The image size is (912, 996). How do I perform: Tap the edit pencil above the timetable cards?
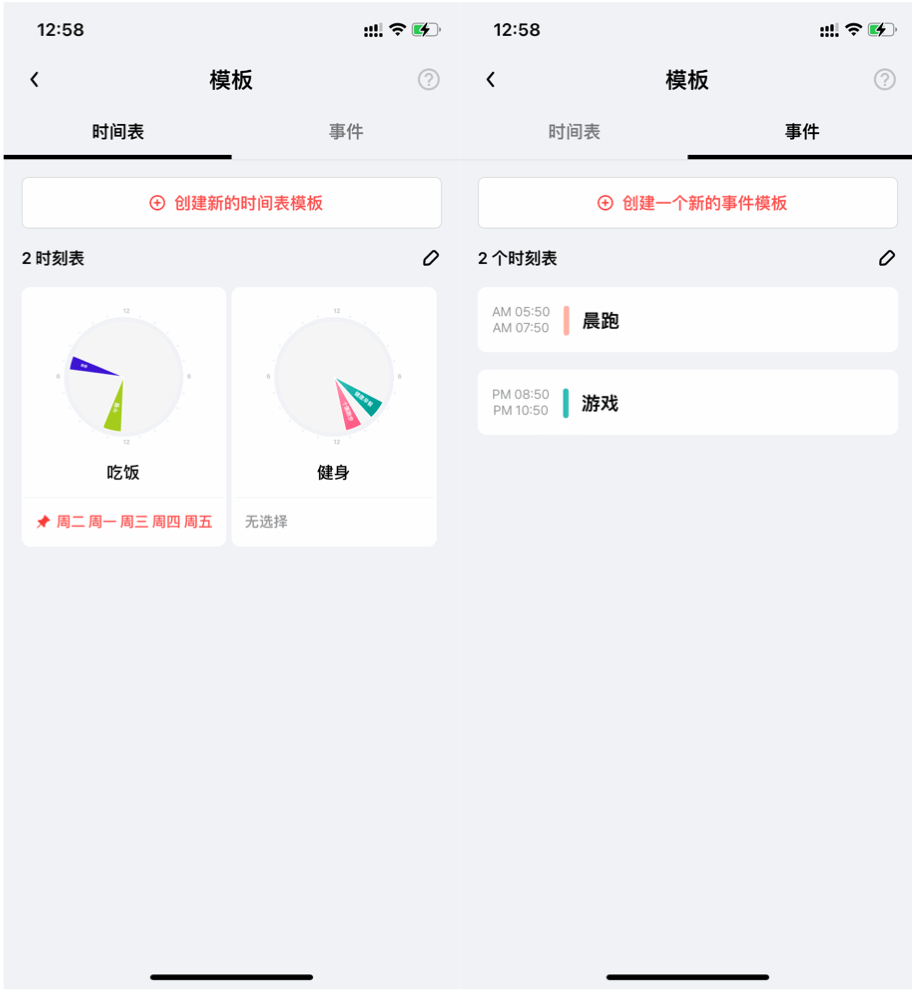(431, 258)
